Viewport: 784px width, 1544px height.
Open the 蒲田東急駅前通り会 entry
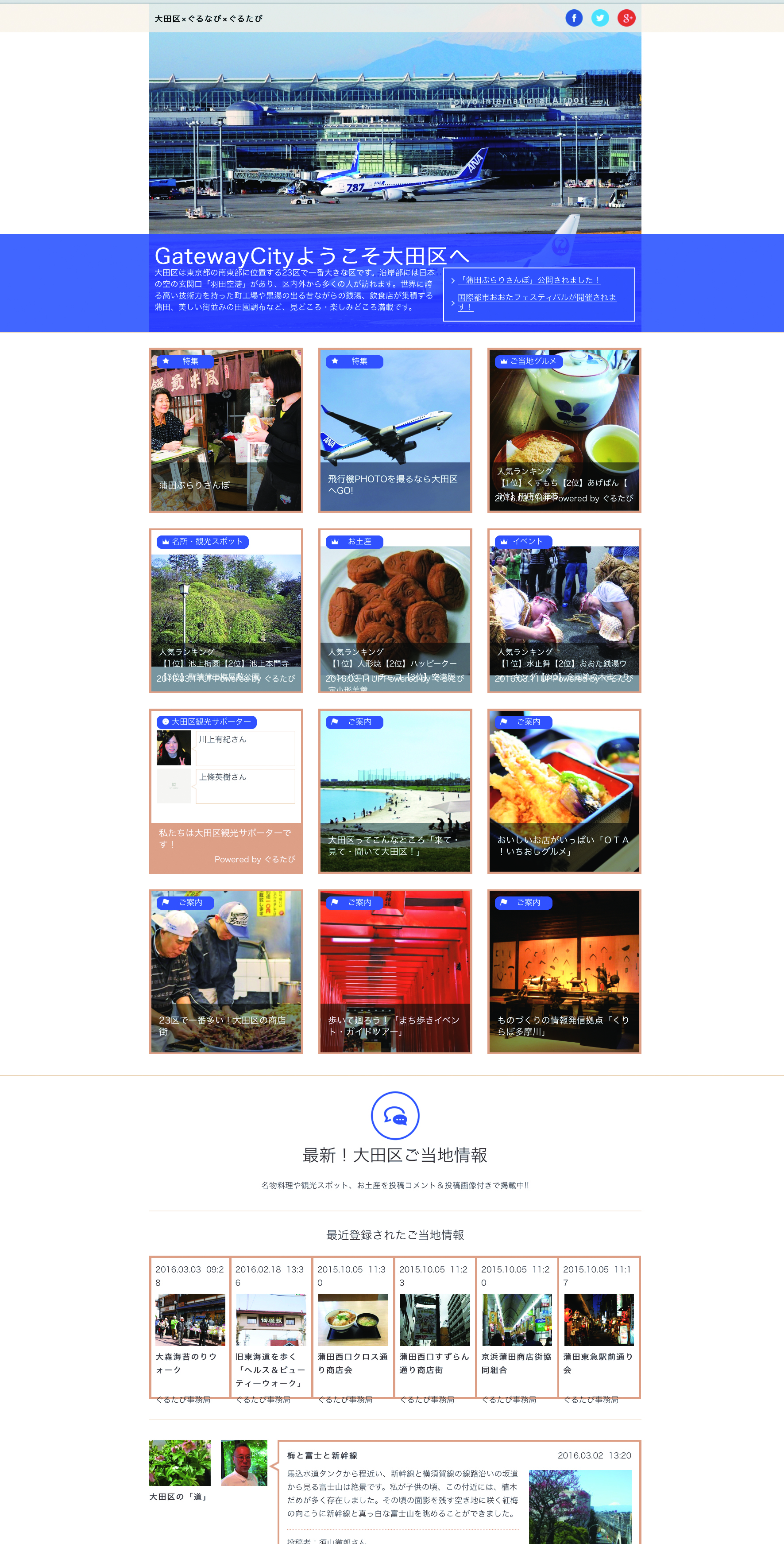coord(599,1327)
